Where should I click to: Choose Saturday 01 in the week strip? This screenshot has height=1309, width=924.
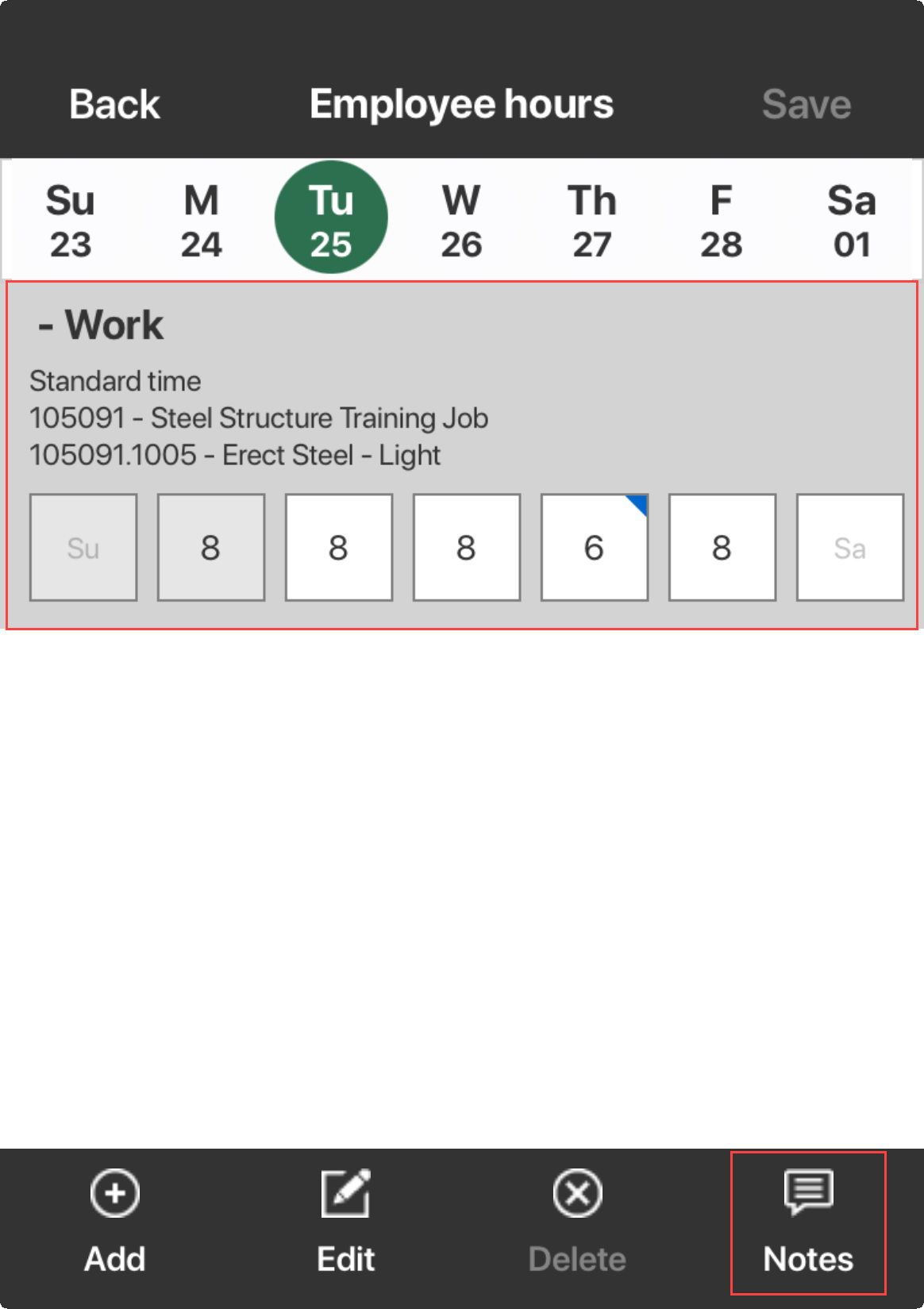point(851,221)
